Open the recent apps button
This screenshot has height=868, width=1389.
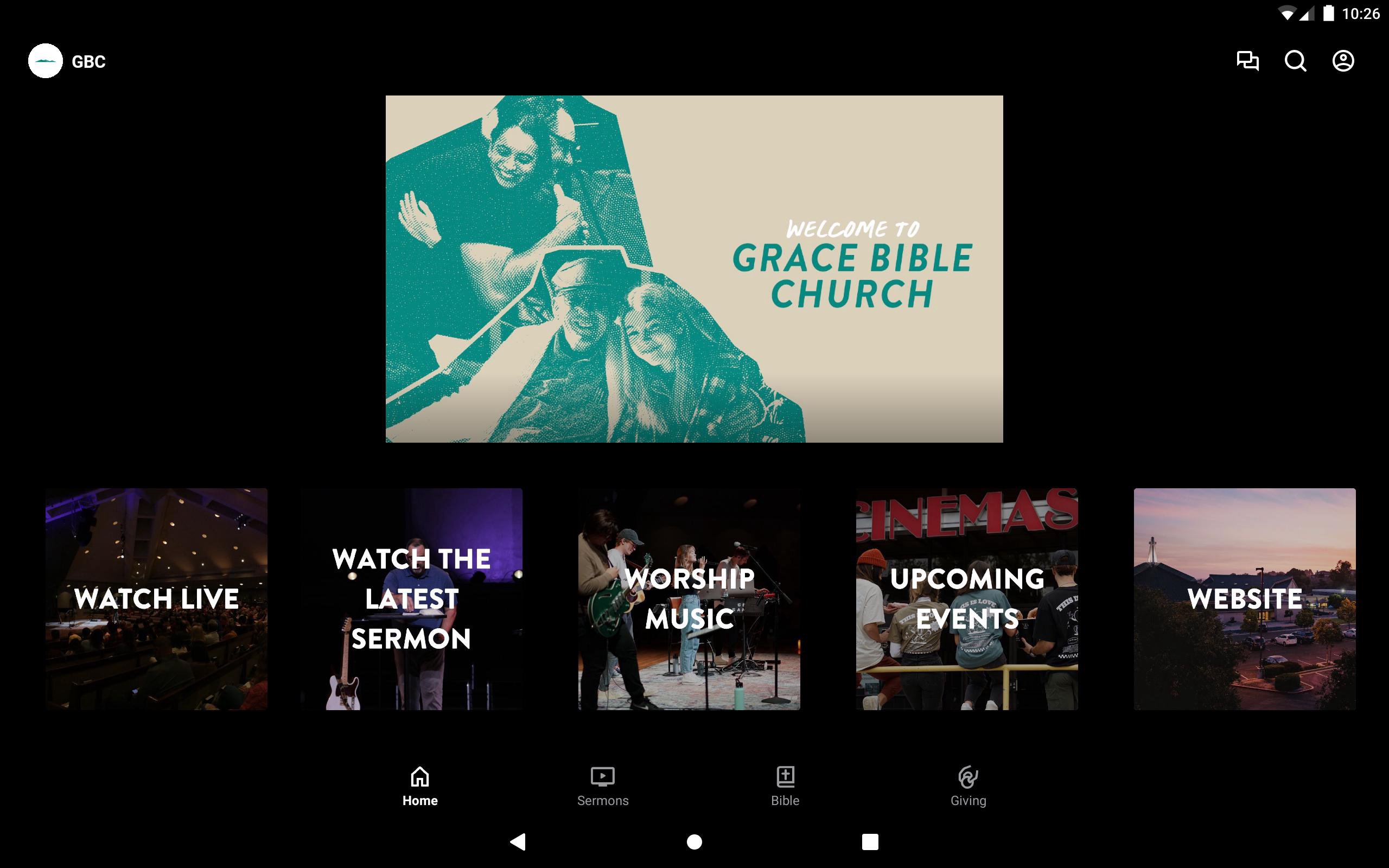(x=870, y=841)
